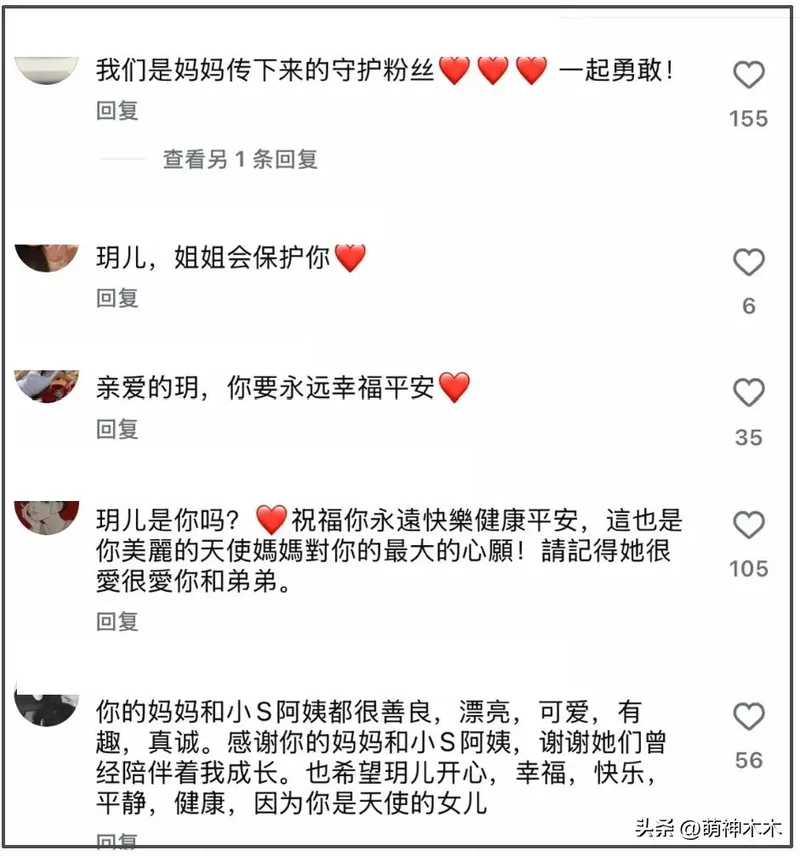Reply to the 玥儿是你吗 comment

[117, 621]
